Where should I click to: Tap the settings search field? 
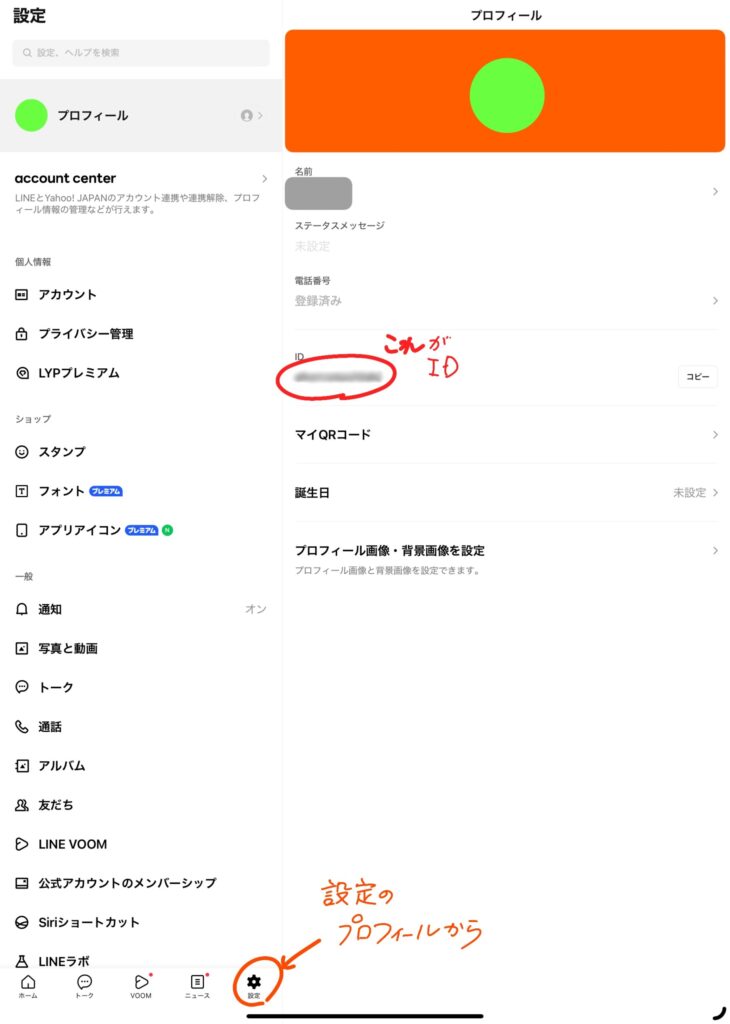coord(140,53)
